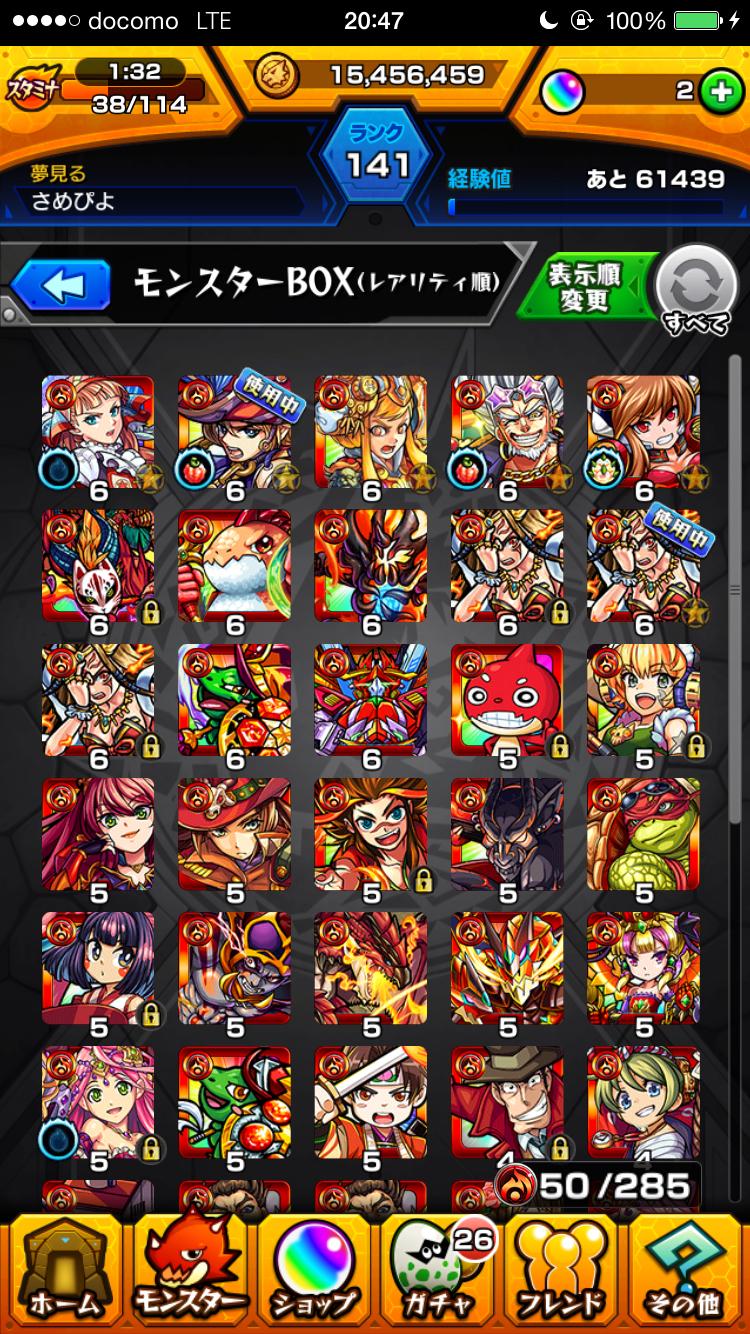Select the pink-haired girl with jeweled headband
Image resolution: width=750 pixels, height=1334 pixels.
tap(98, 1102)
